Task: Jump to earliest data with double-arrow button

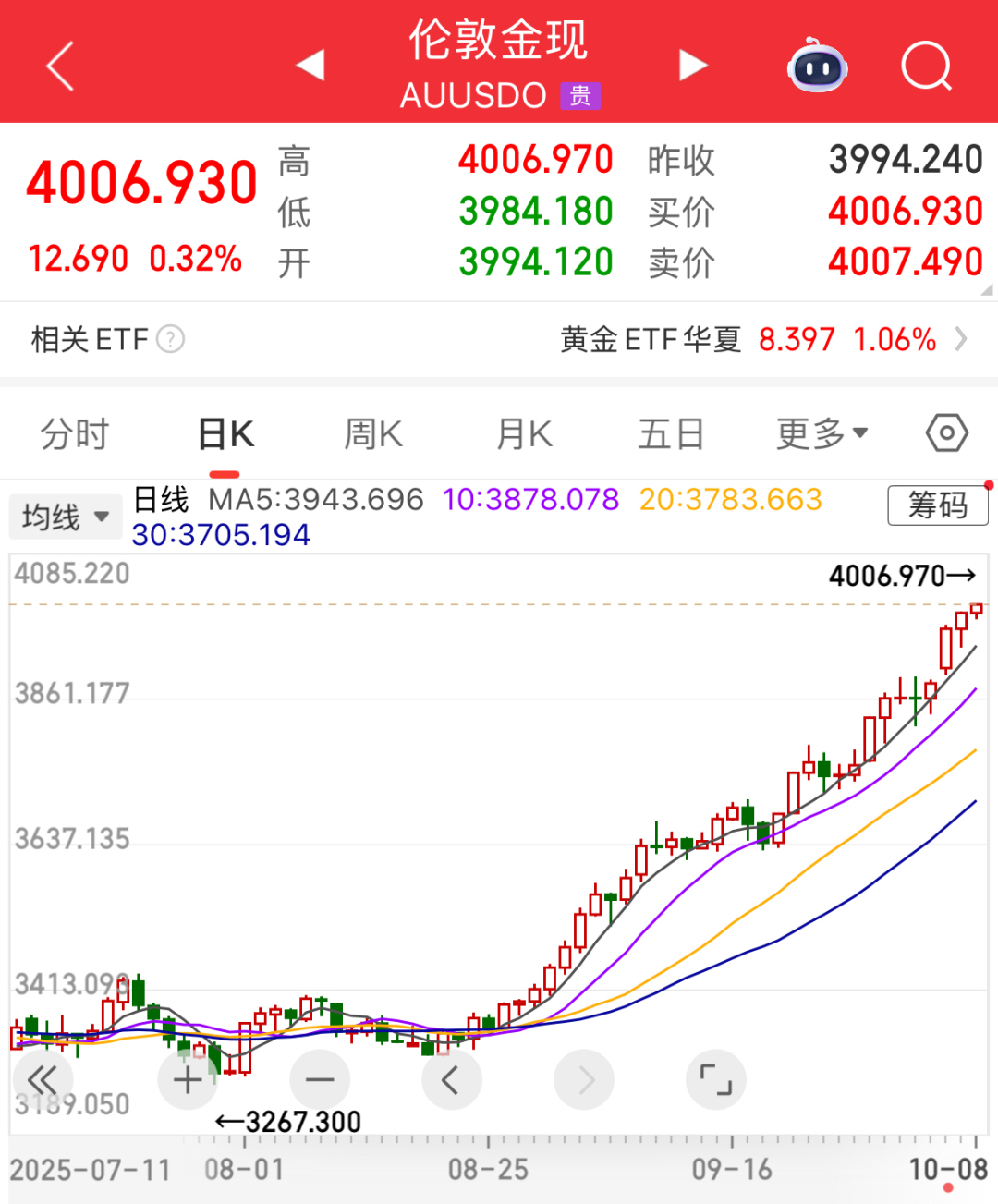Action: (x=43, y=1079)
